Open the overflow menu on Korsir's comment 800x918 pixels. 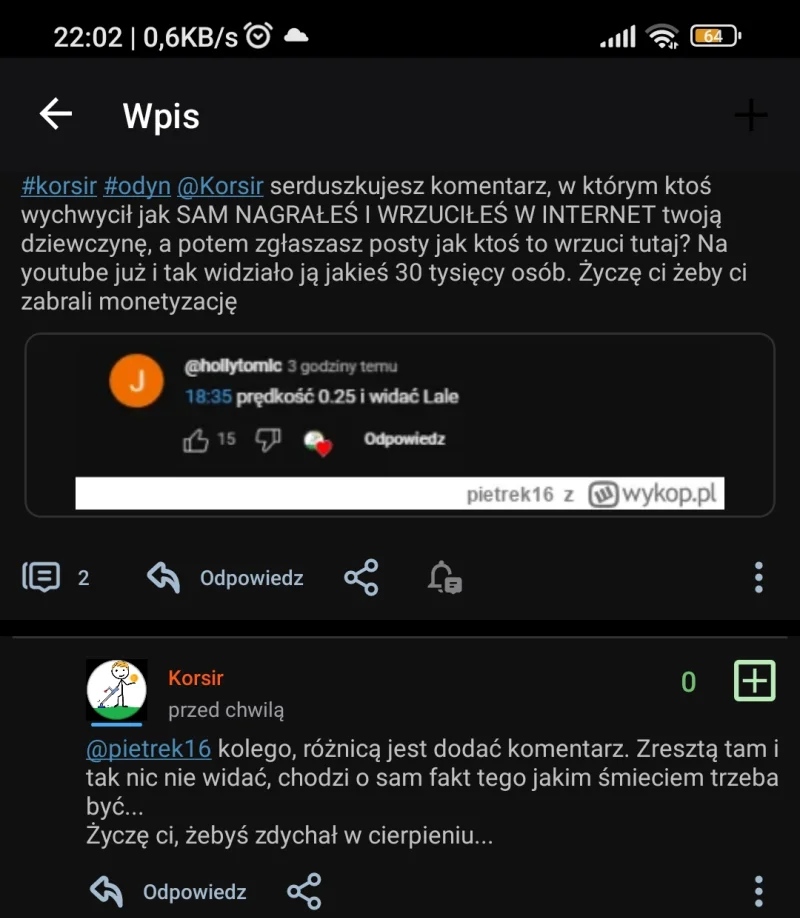click(x=758, y=892)
